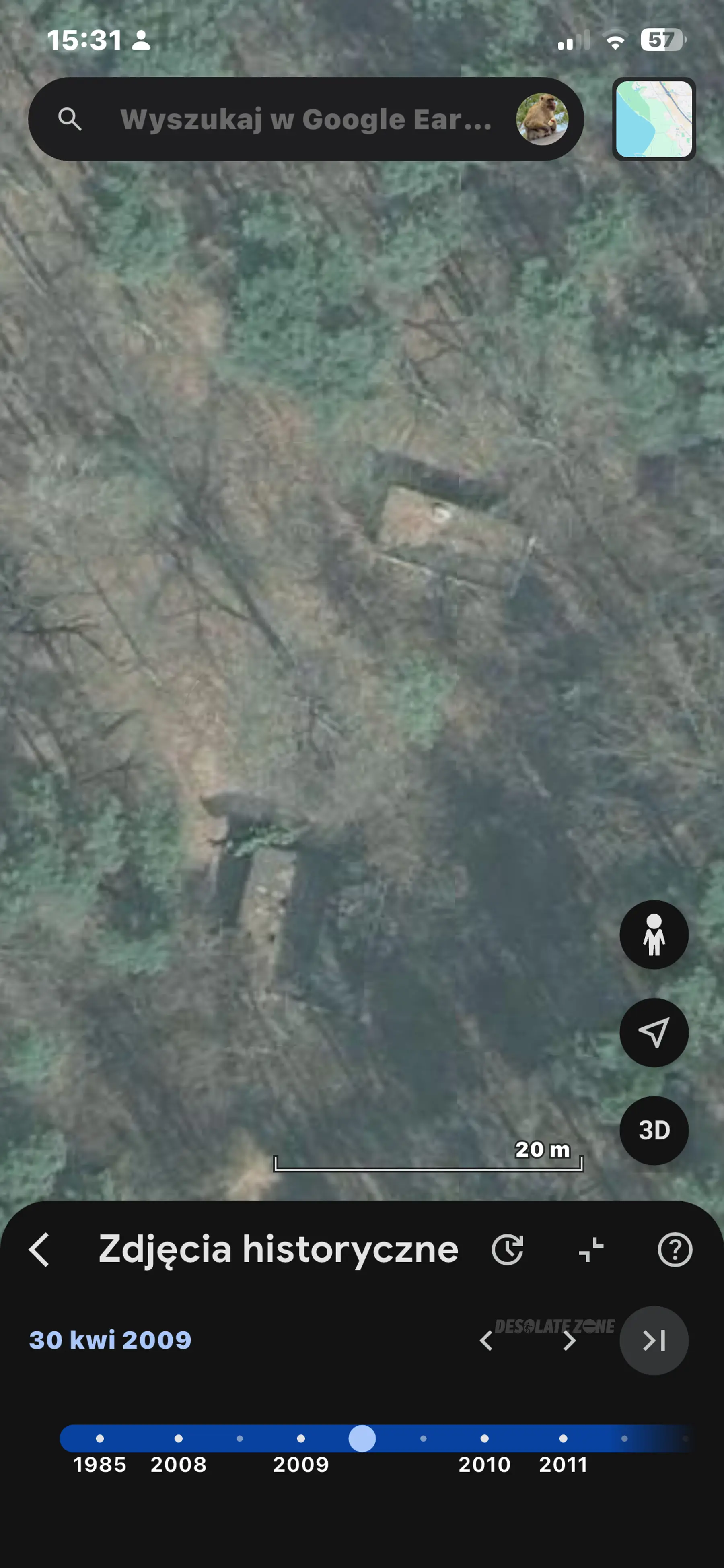This screenshot has height=1568, width=724.
Task: Select the 2011 marker on the timeline
Action: pyautogui.click(x=563, y=1439)
